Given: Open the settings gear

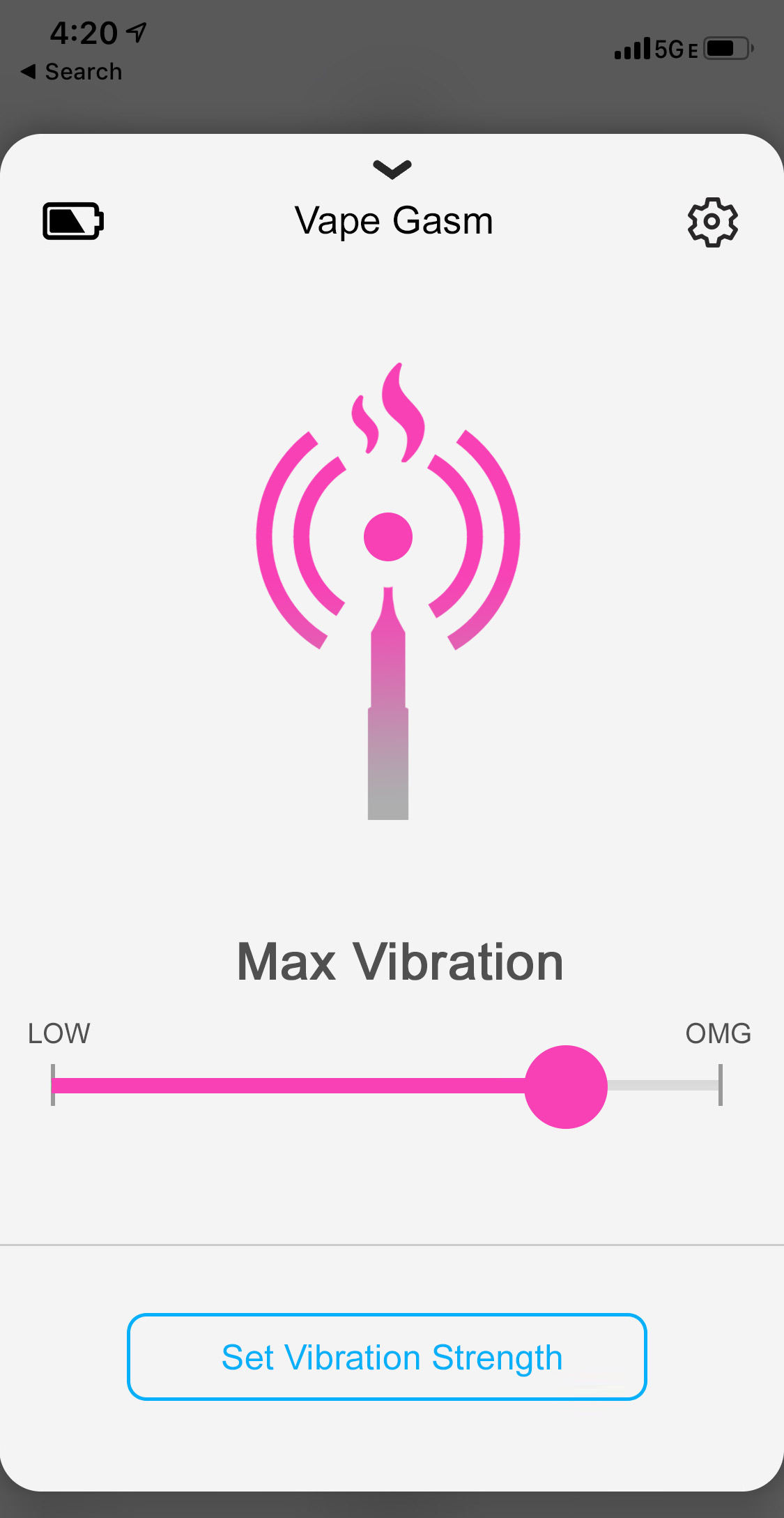Looking at the screenshot, I should 712,222.
